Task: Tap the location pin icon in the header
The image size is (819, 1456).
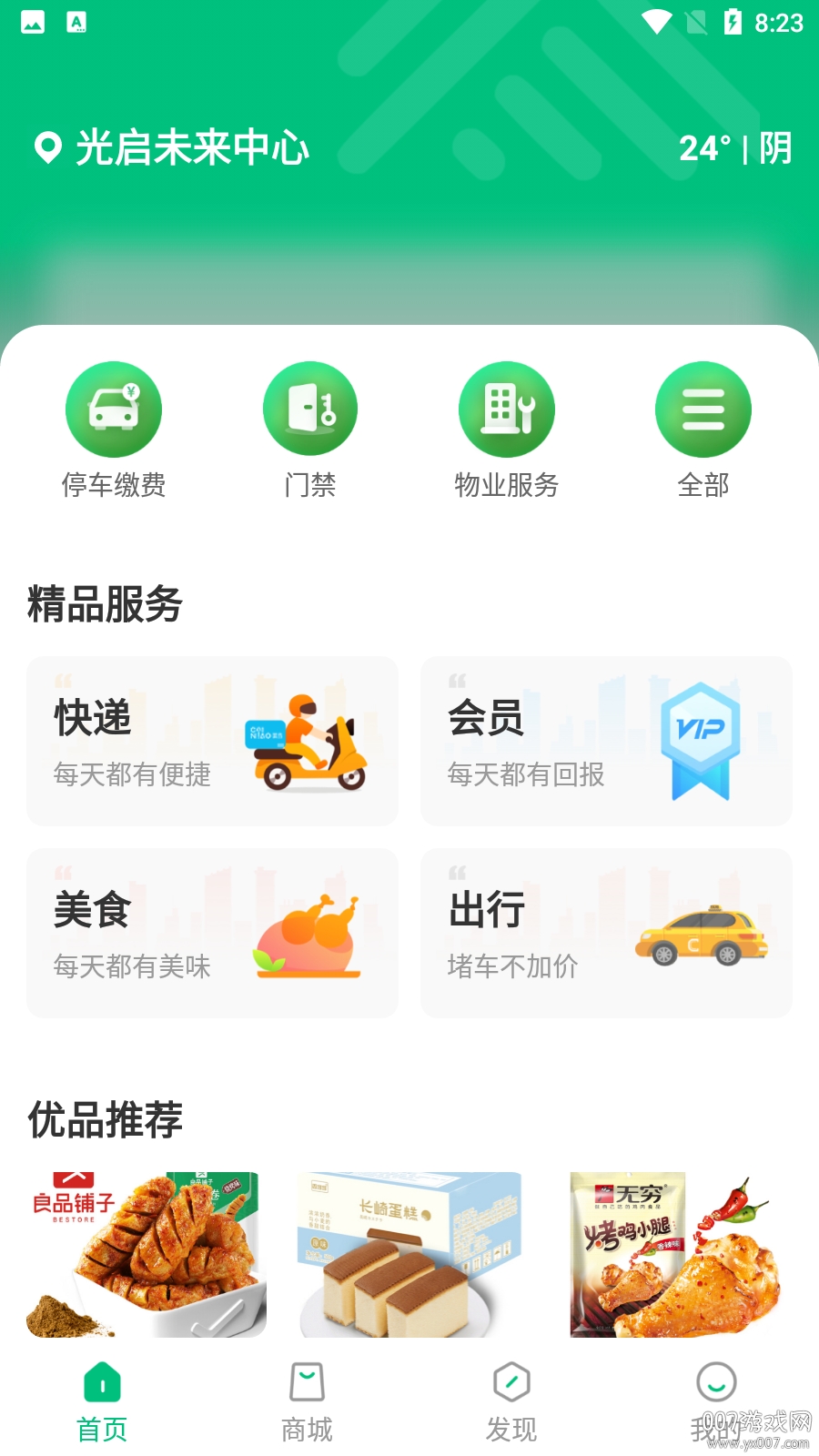Action: click(x=45, y=146)
